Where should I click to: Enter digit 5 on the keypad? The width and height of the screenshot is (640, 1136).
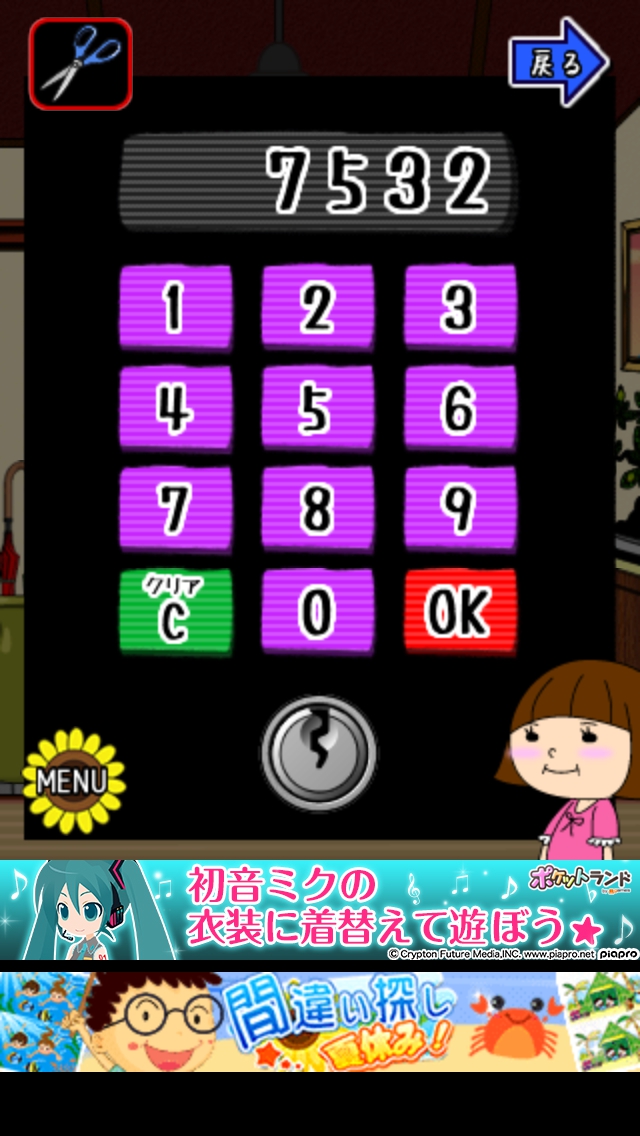pos(317,409)
